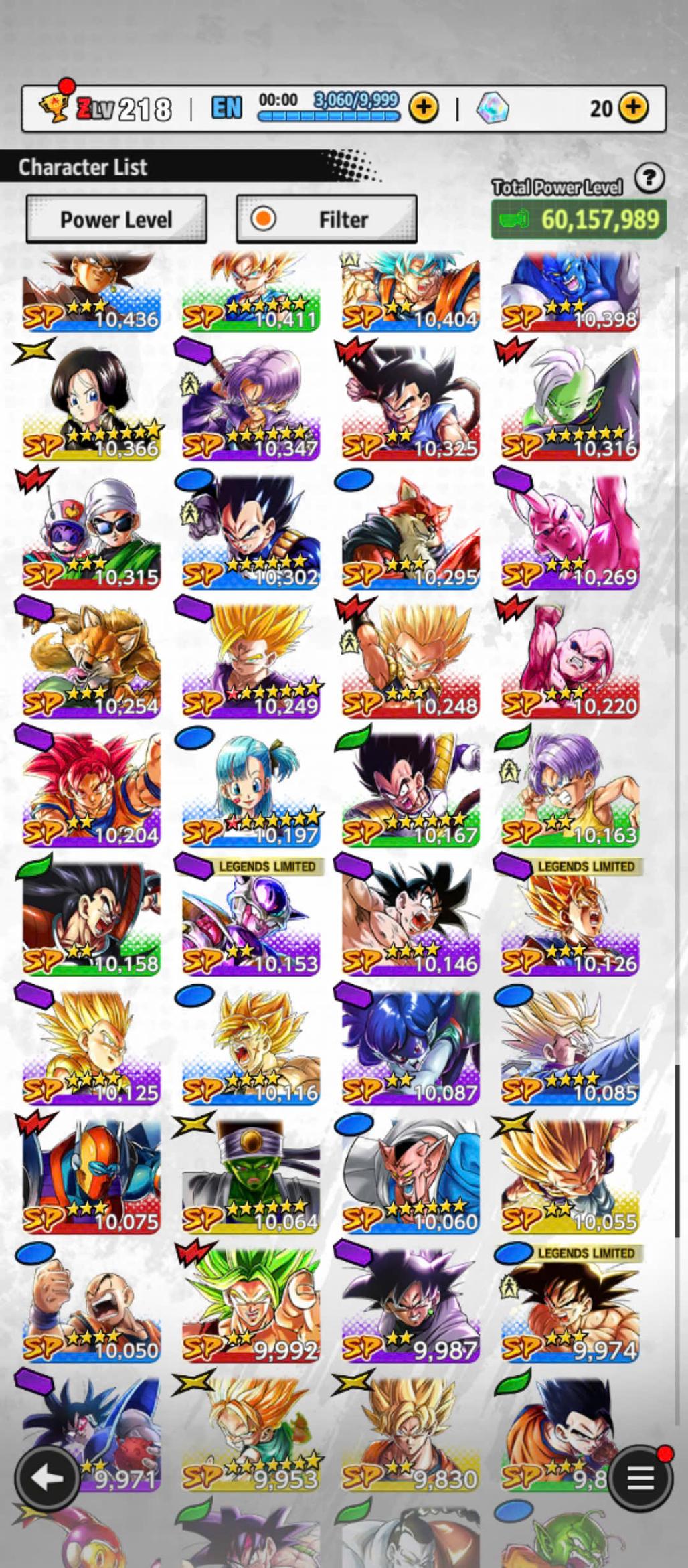Open the help question mark icon
The image size is (688, 1568).
click(x=649, y=179)
